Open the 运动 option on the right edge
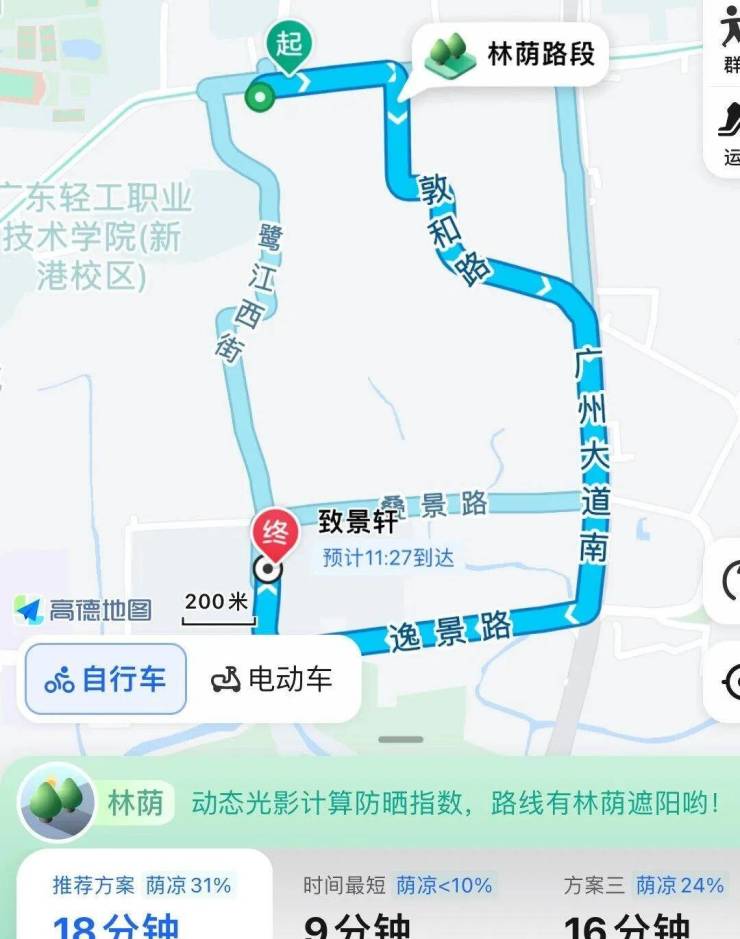This screenshot has height=939, width=740. [730, 133]
